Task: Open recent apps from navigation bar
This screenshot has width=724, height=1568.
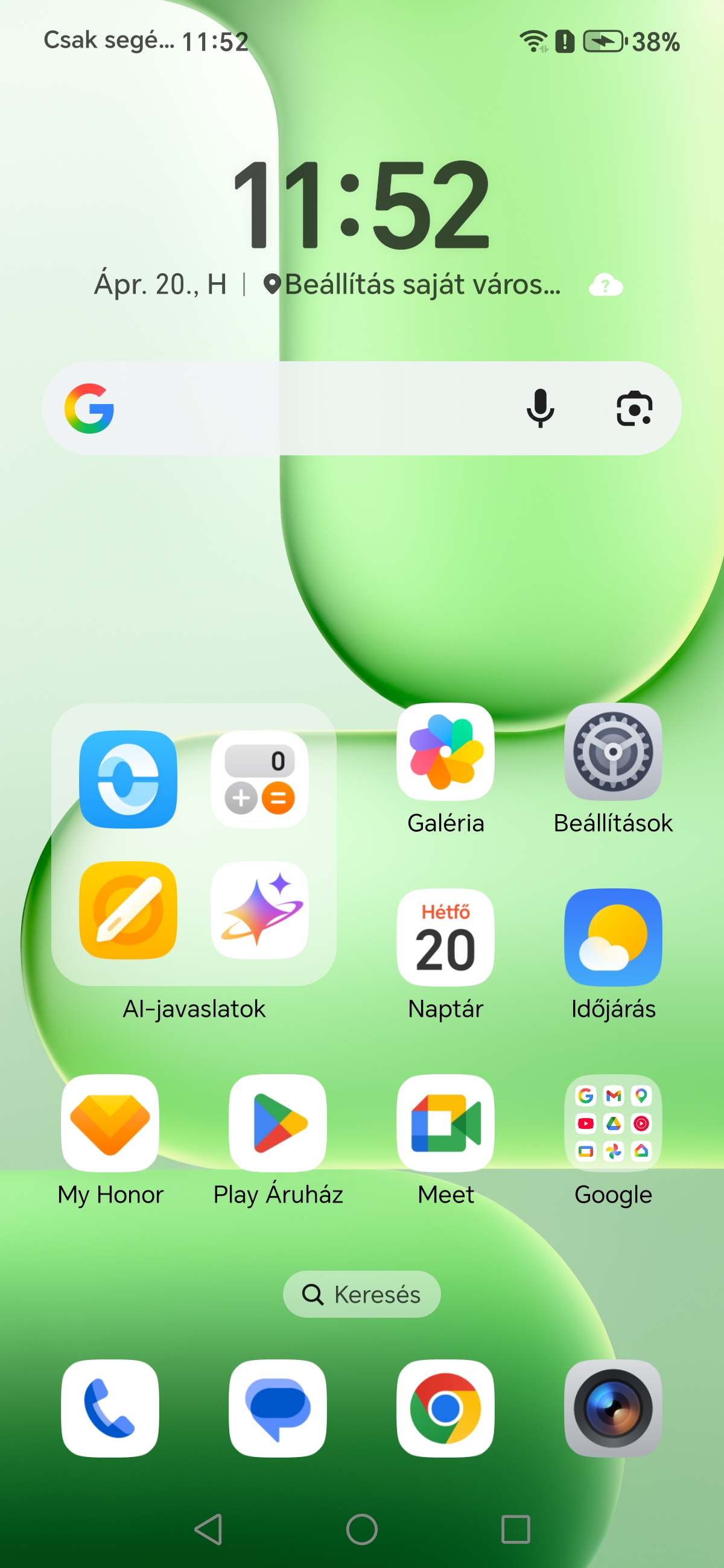Action: pyautogui.click(x=515, y=1529)
